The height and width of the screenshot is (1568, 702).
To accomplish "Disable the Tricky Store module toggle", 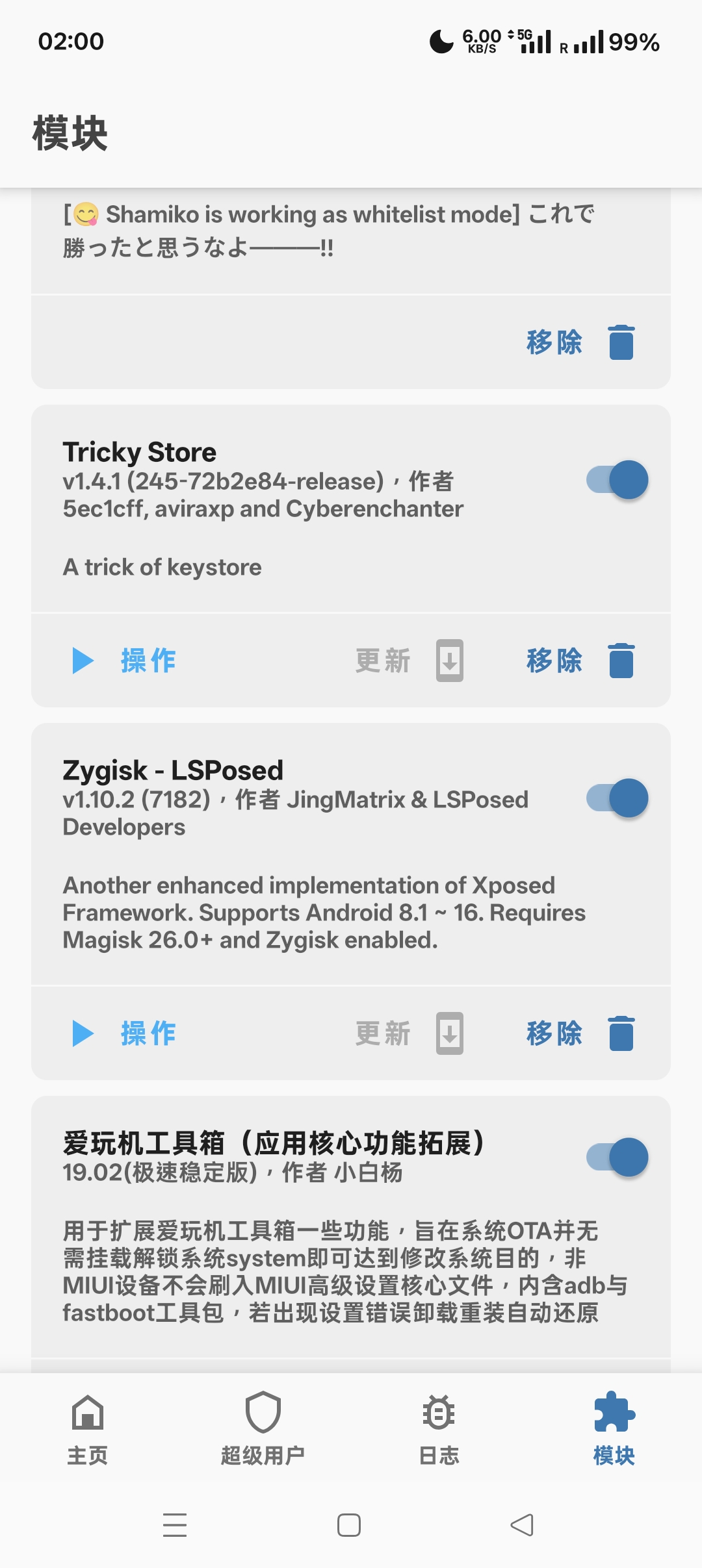I will tap(617, 480).
